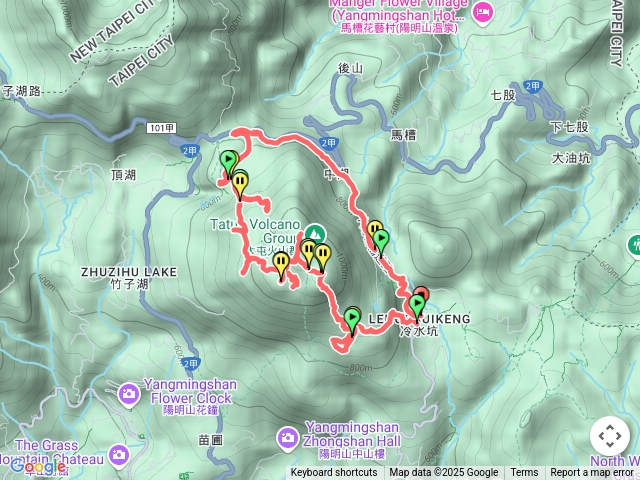640x480 pixels.
Task: Tap the red end marker at Lengshuikeng
Action: point(421,294)
